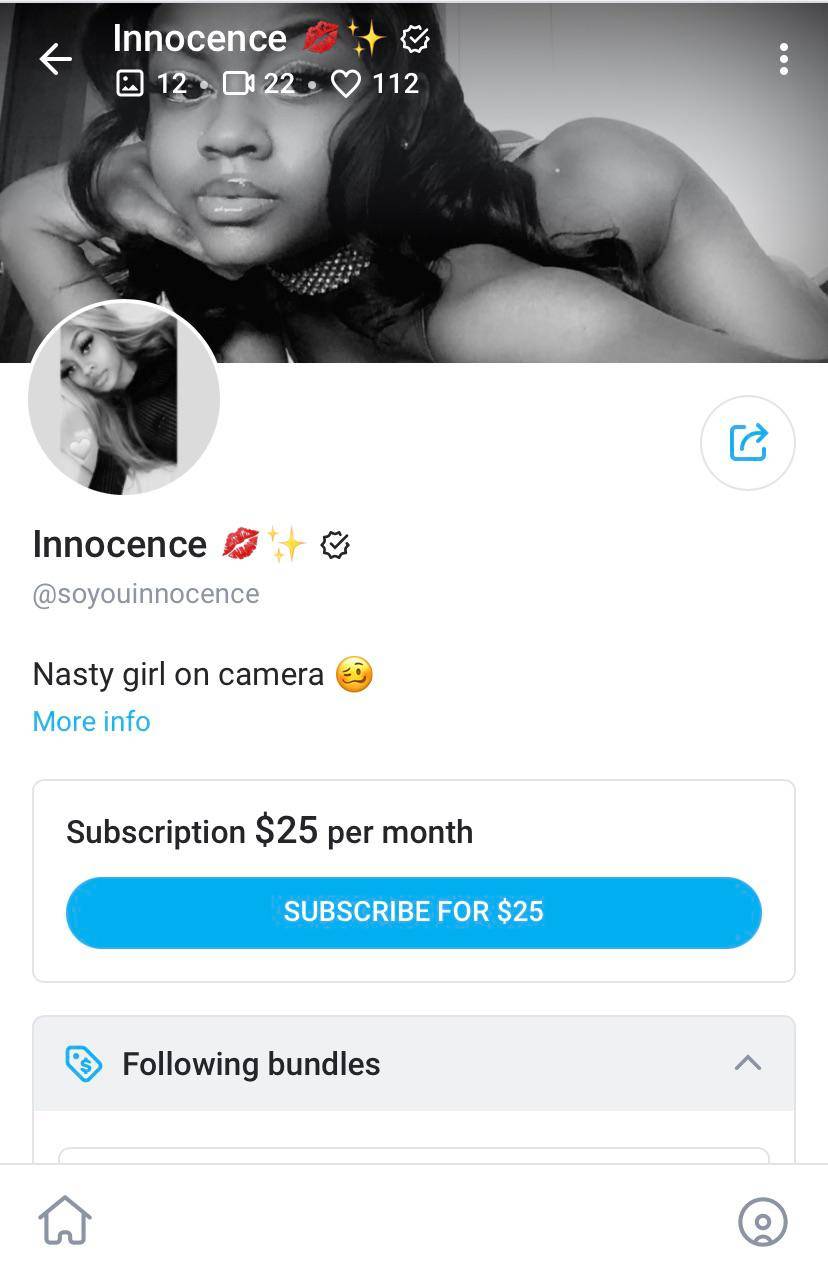The width and height of the screenshot is (828, 1261).
Task: Subscribe for $25 per month
Action: 413,912
